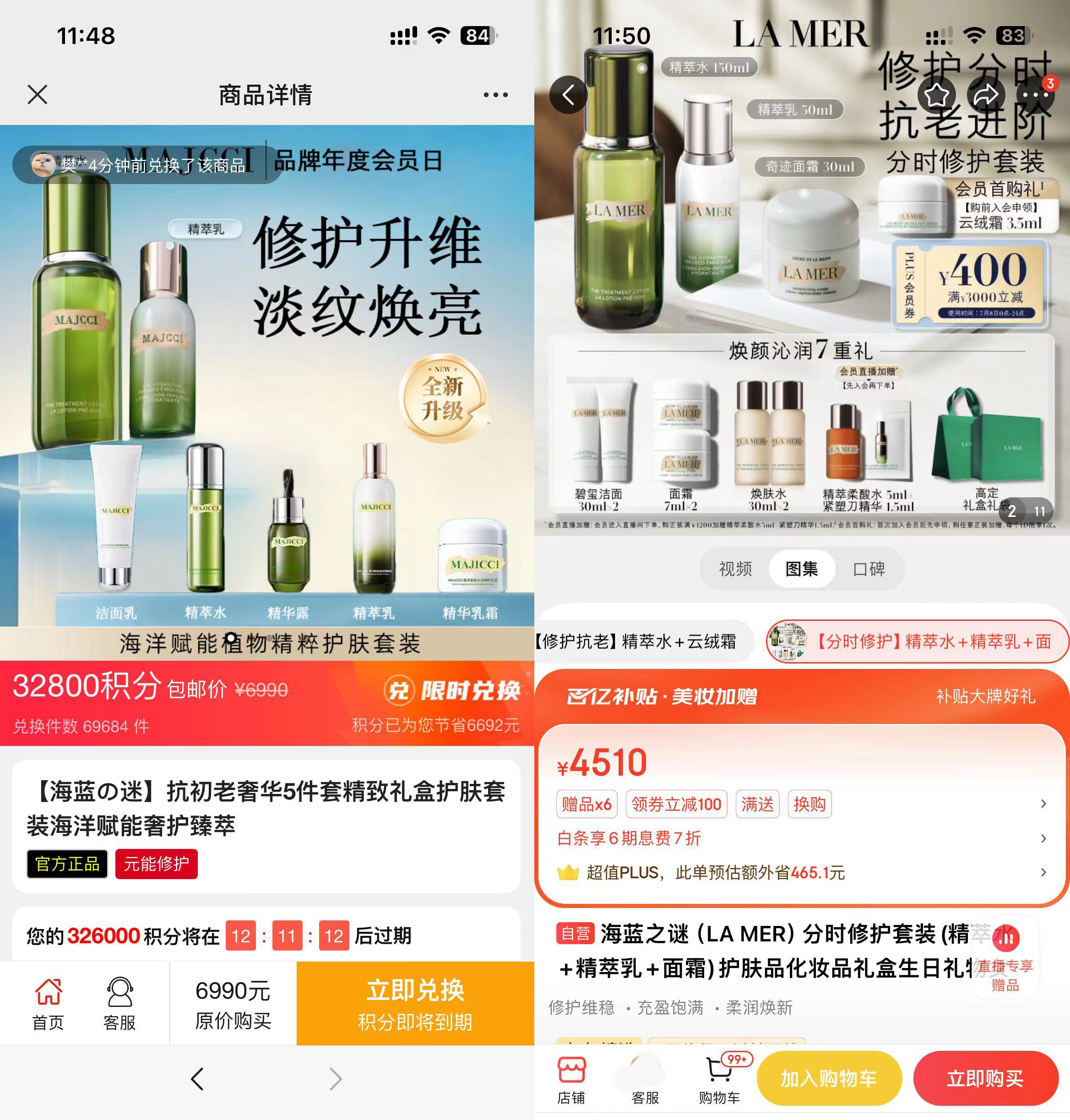Switch to the 口碑 tab
Viewport: 1070px width, 1120px height.
click(x=869, y=569)
